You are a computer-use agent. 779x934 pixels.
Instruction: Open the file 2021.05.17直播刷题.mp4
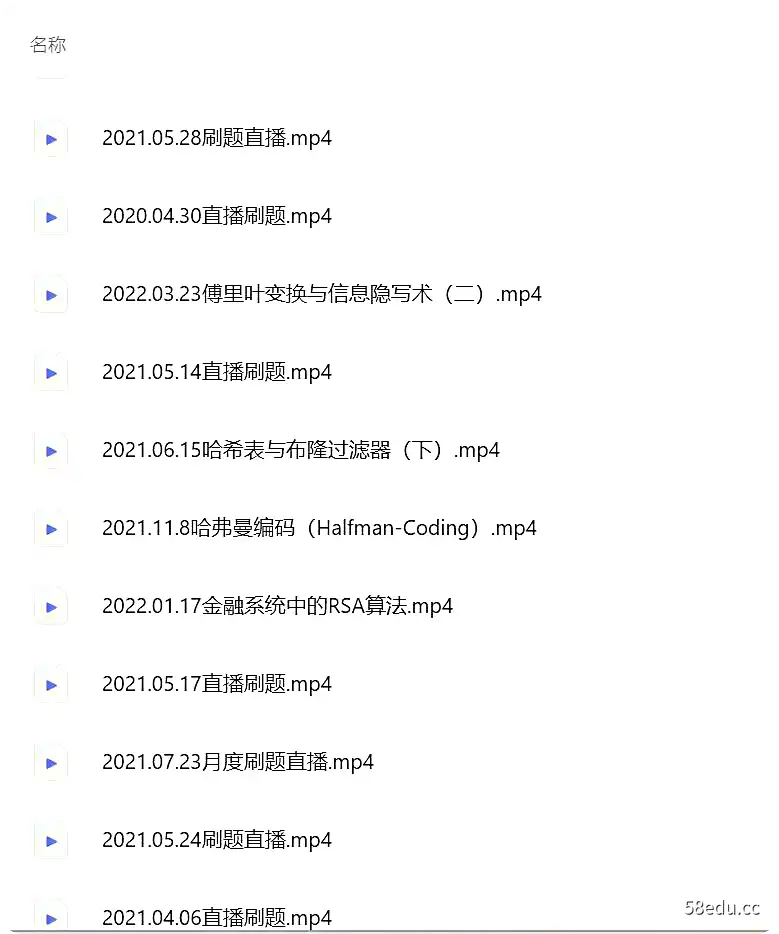pos(217,684)
